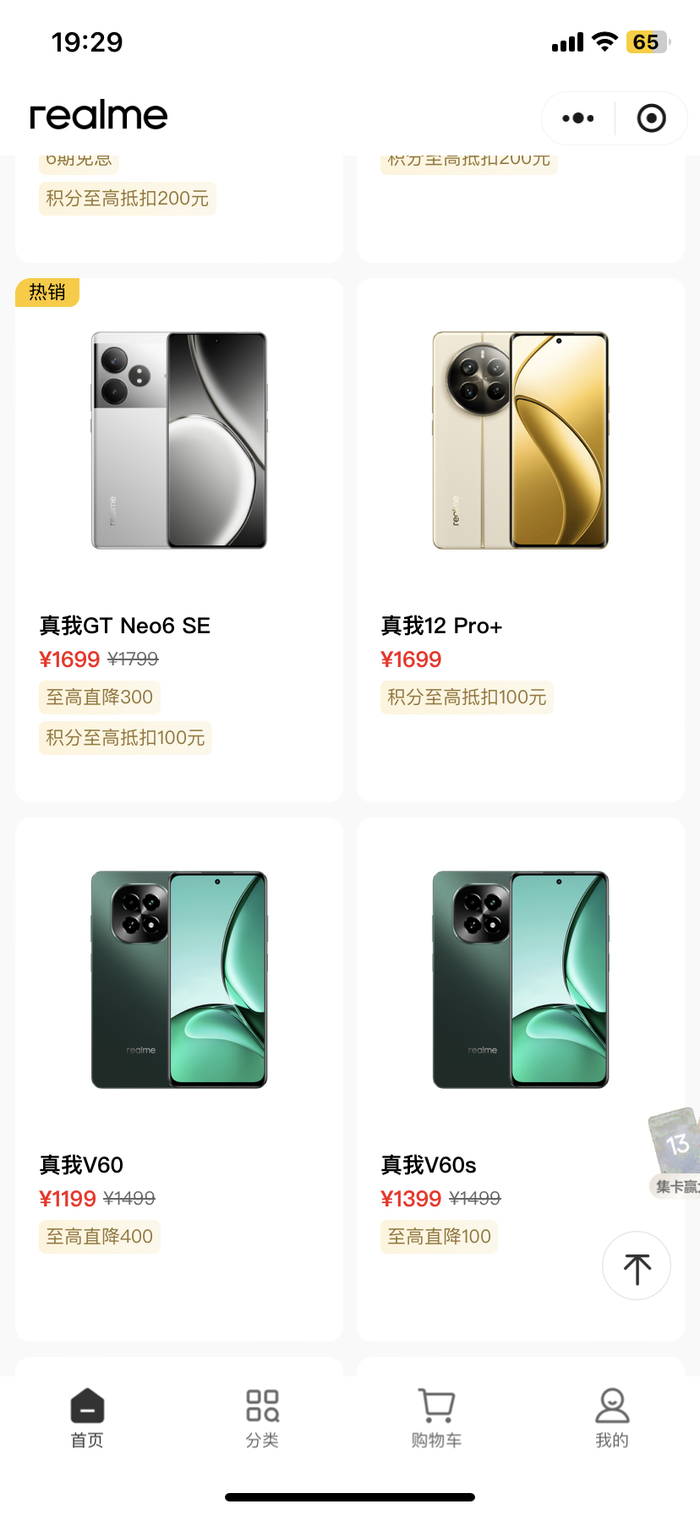This screenshot has width=700, height=1515.
Task: View the 真我V60 product card
Action: click(179, 1078)
